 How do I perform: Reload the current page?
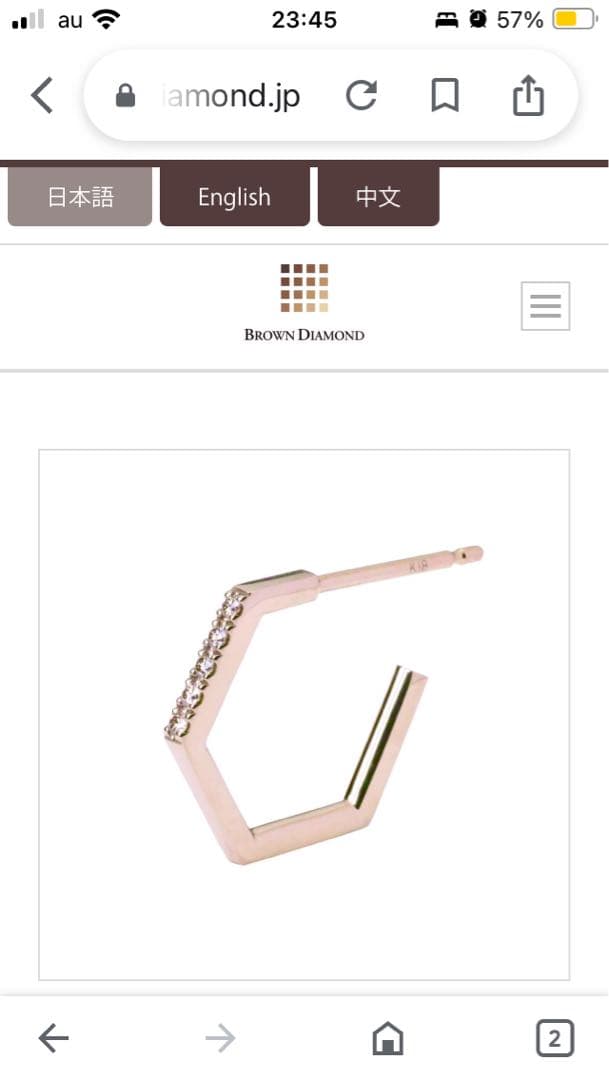(361, 96)
